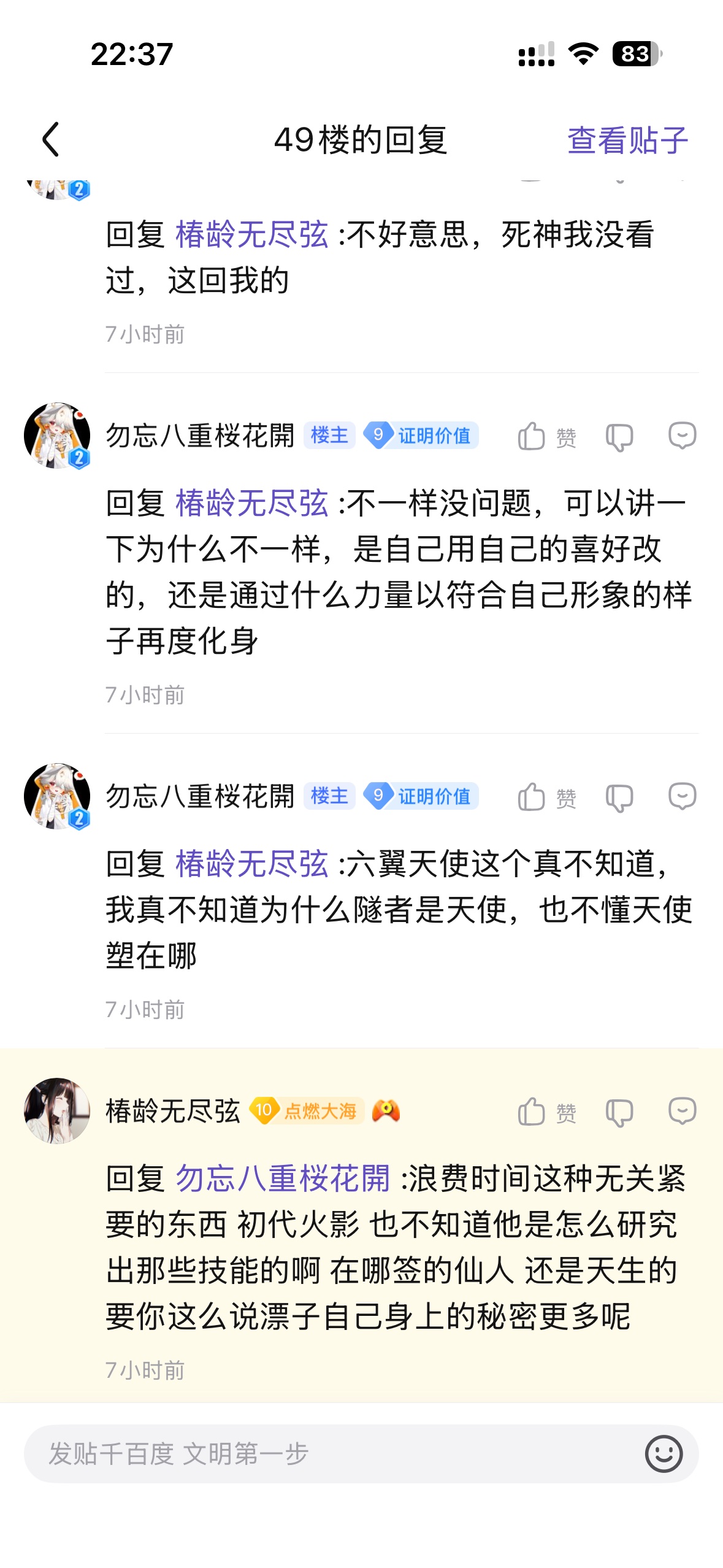The width and height of the screenshot is (723, 1568).
Task: Open the 椿龄无尽弦 link in the 六翼天使 reply
Action: [251, 864]
